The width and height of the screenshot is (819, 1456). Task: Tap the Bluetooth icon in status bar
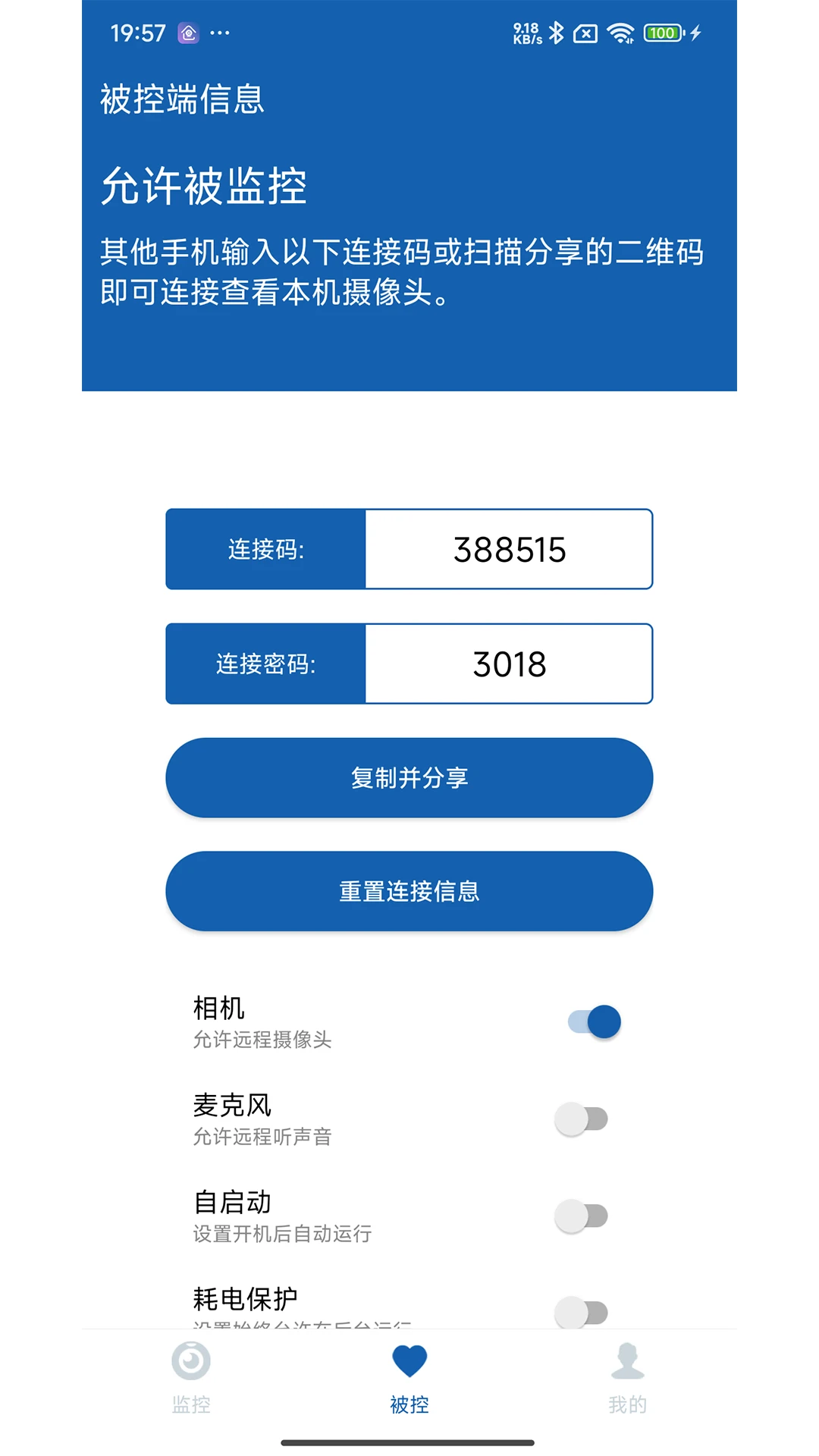556,32
